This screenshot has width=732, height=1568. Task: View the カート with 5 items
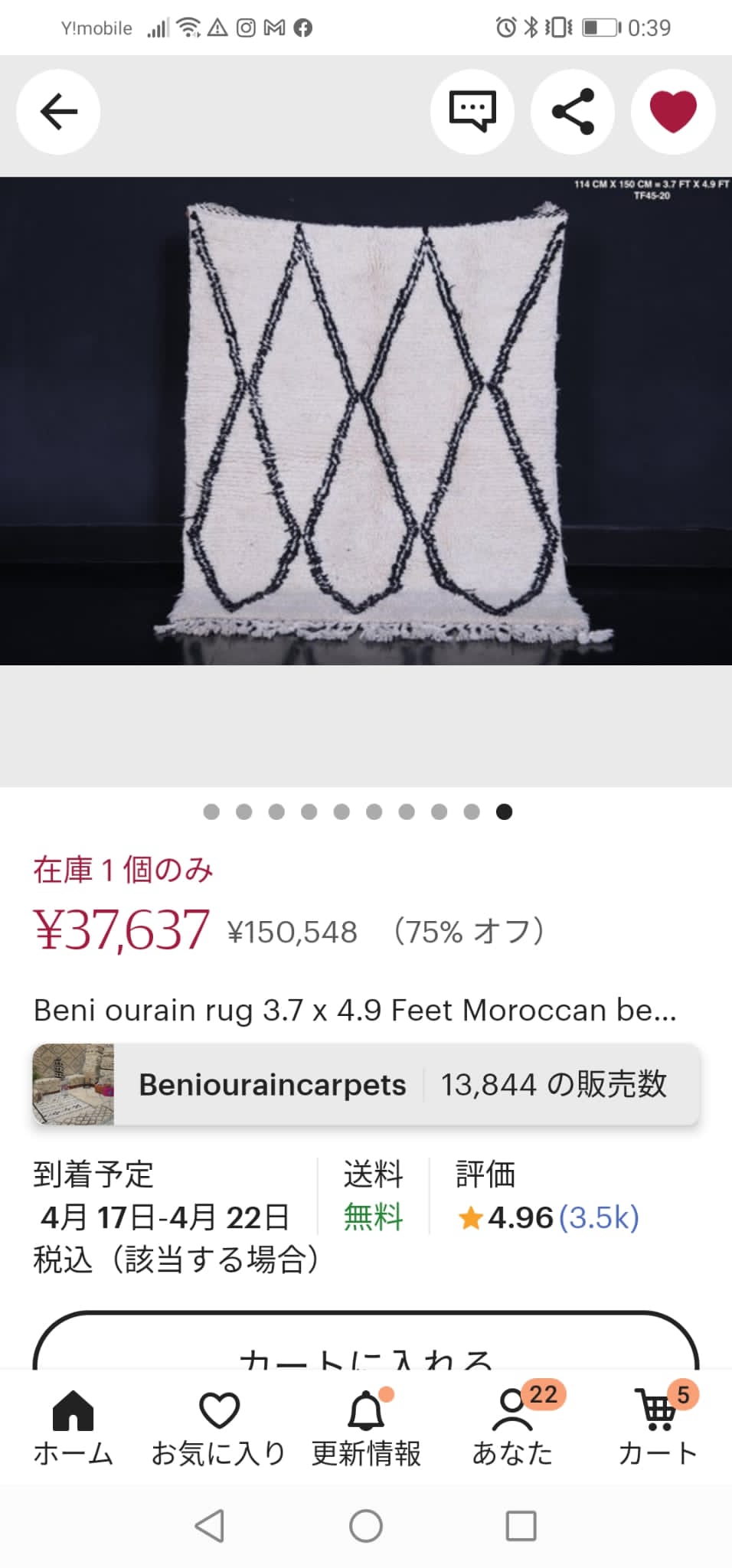point(657,1427)
